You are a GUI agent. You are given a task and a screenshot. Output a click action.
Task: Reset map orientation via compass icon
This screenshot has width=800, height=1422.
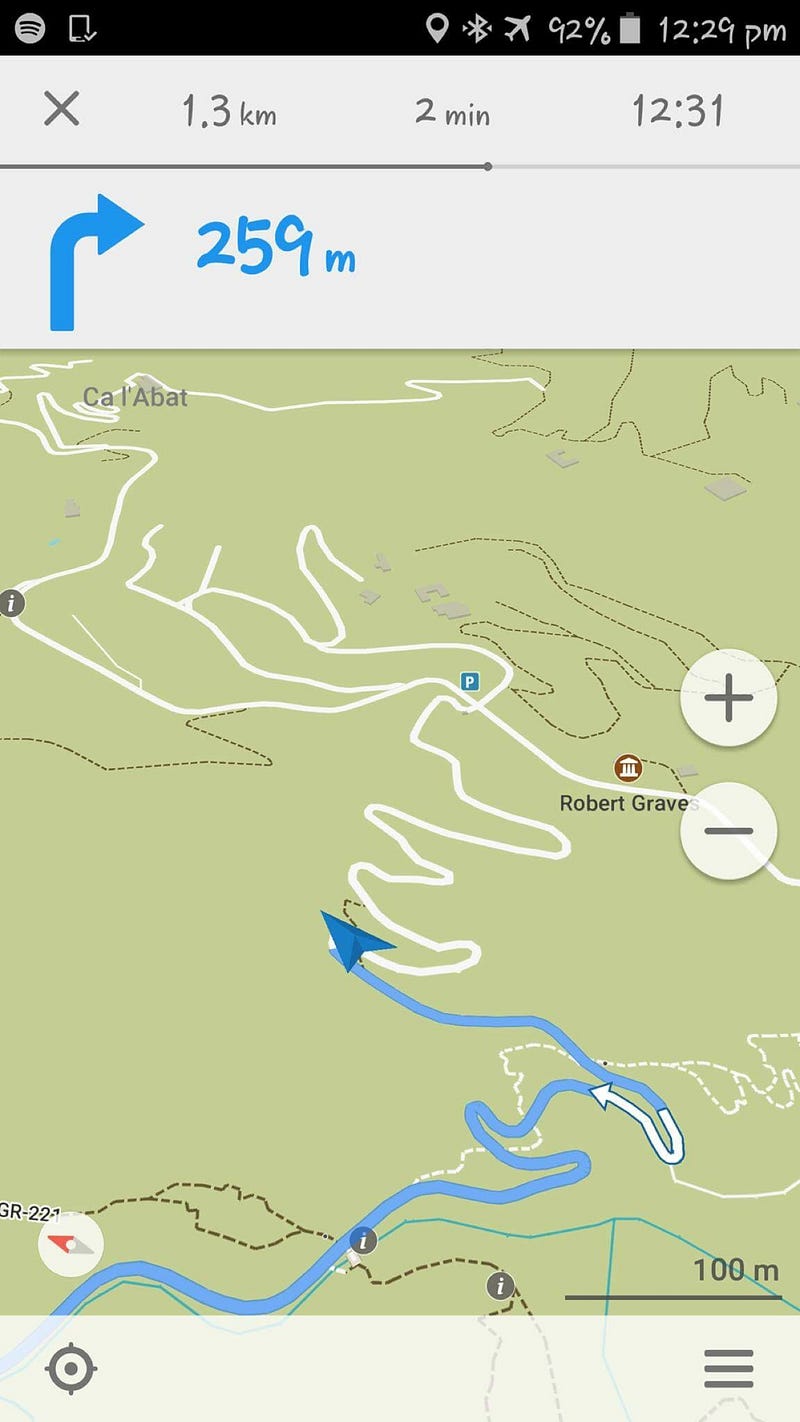70,1244
